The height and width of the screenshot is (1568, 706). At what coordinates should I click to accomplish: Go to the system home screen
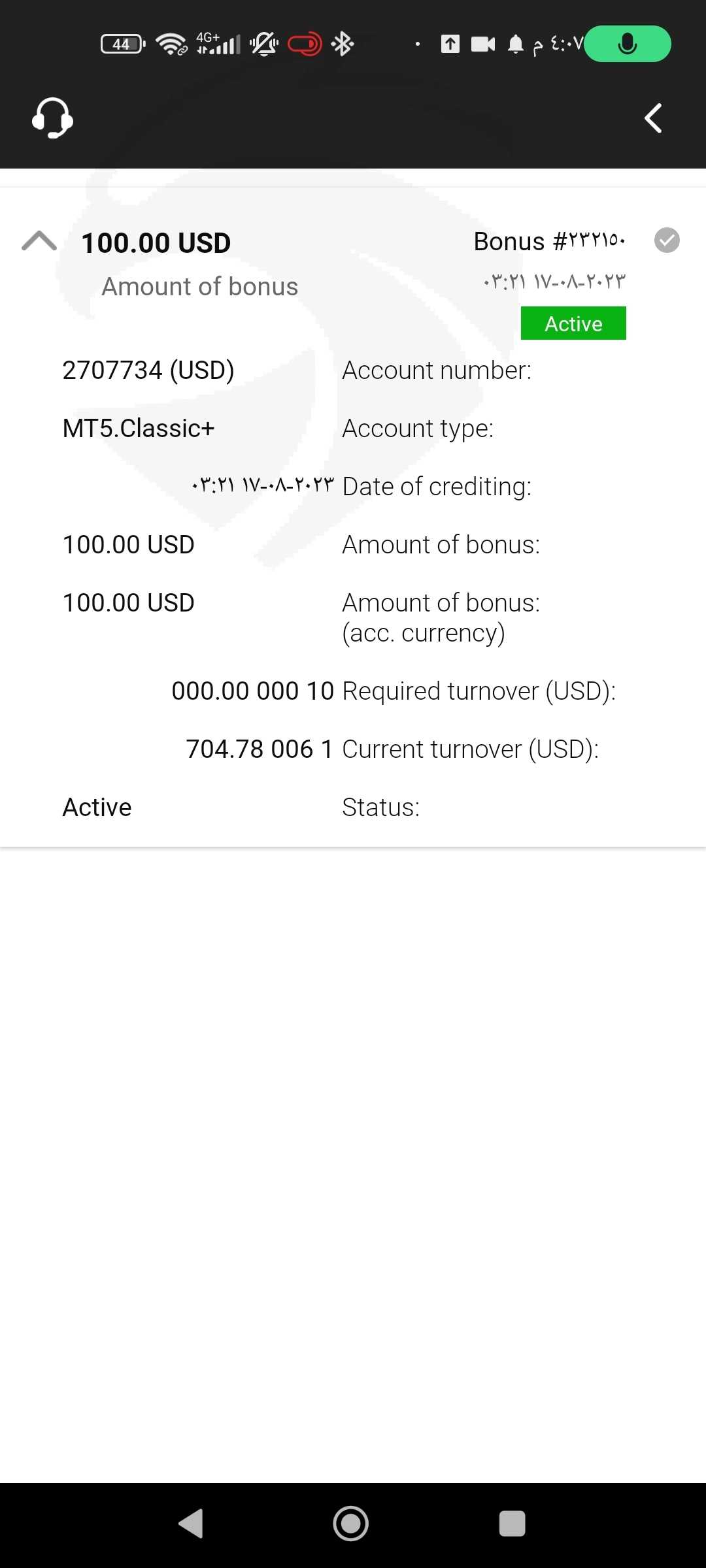[x=351, y=1524]
